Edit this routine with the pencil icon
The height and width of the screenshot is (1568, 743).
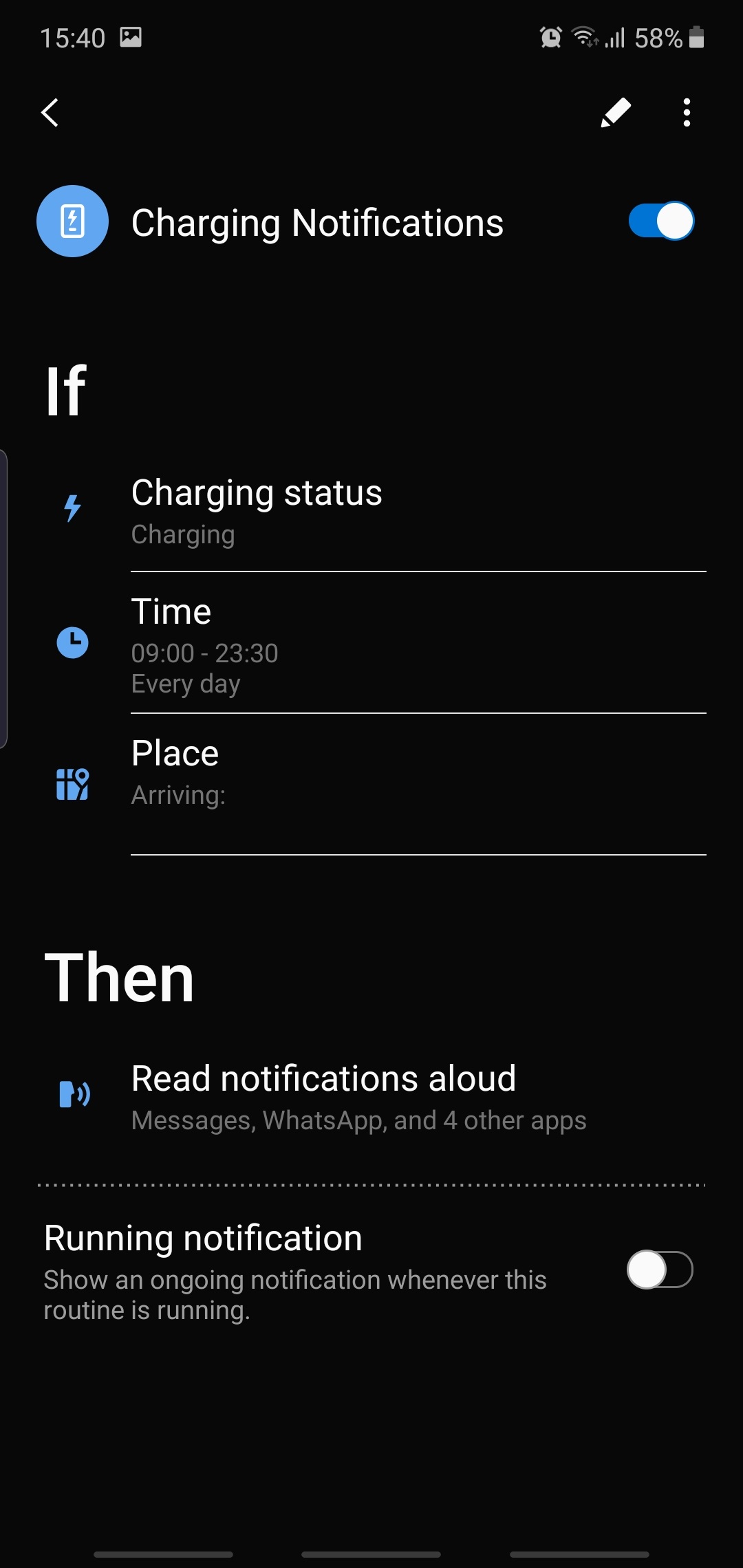pyautogui.click(x=616, y=113)
